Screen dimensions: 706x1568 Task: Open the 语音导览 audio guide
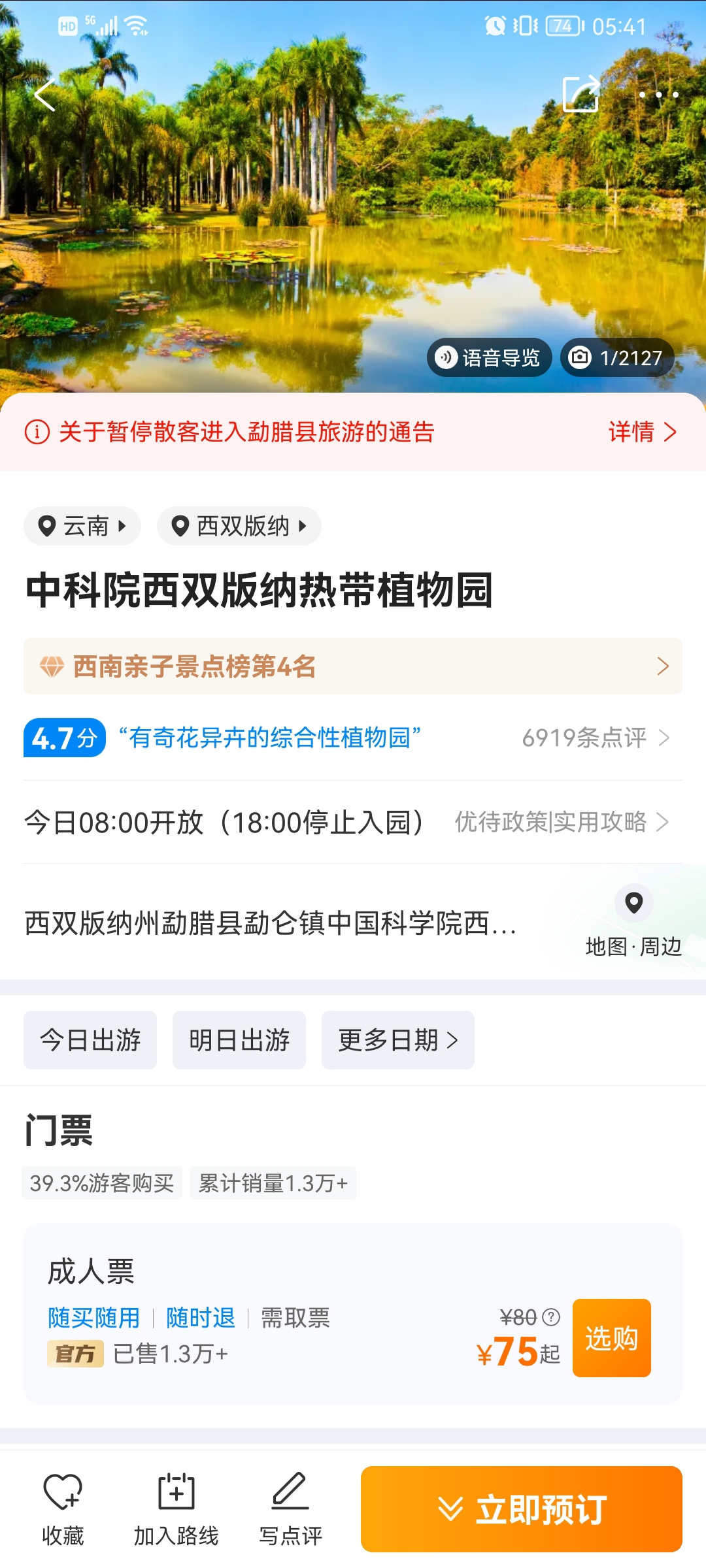point(490,358)
